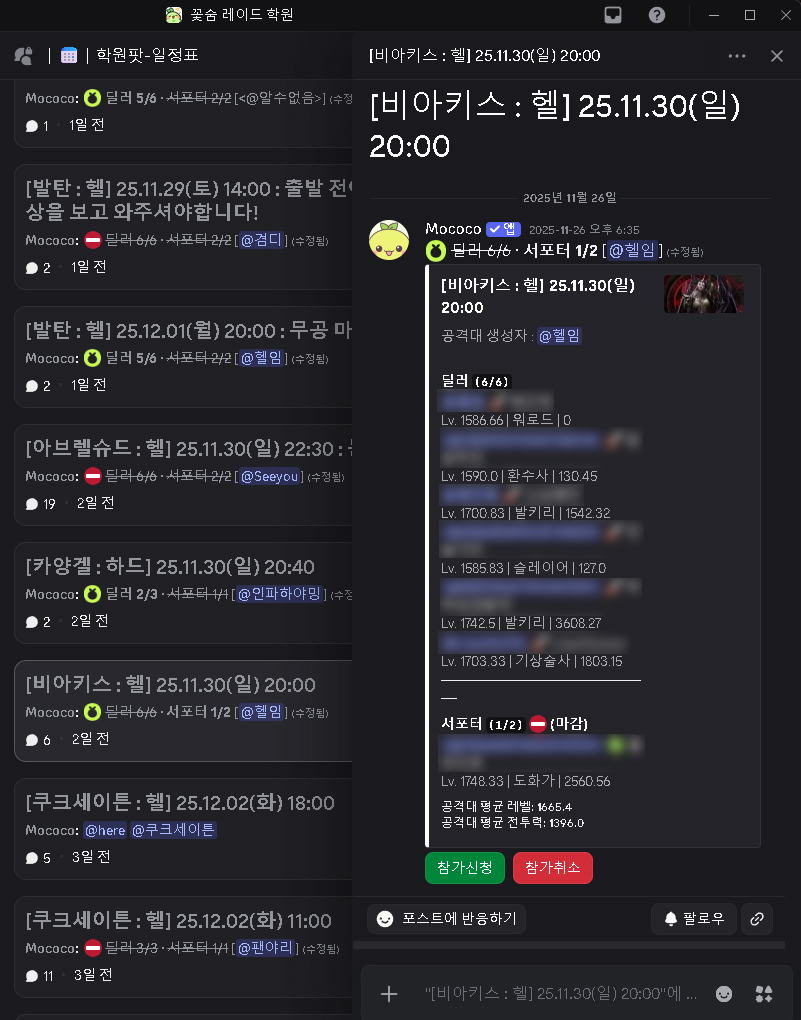Open the apps launcher icon in message bar
The height and width of the screenshot is (1020, 801).
click(x=764, y=993)
